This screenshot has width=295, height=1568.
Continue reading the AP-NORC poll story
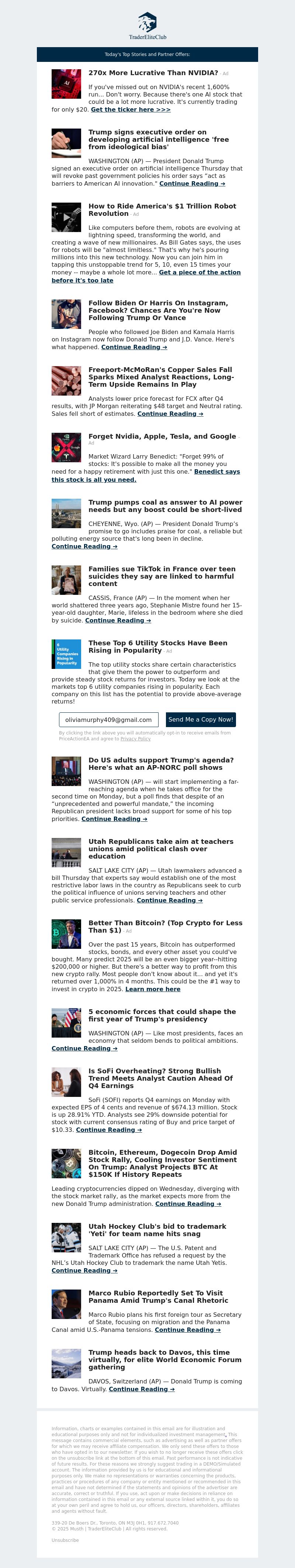point(115,819)
